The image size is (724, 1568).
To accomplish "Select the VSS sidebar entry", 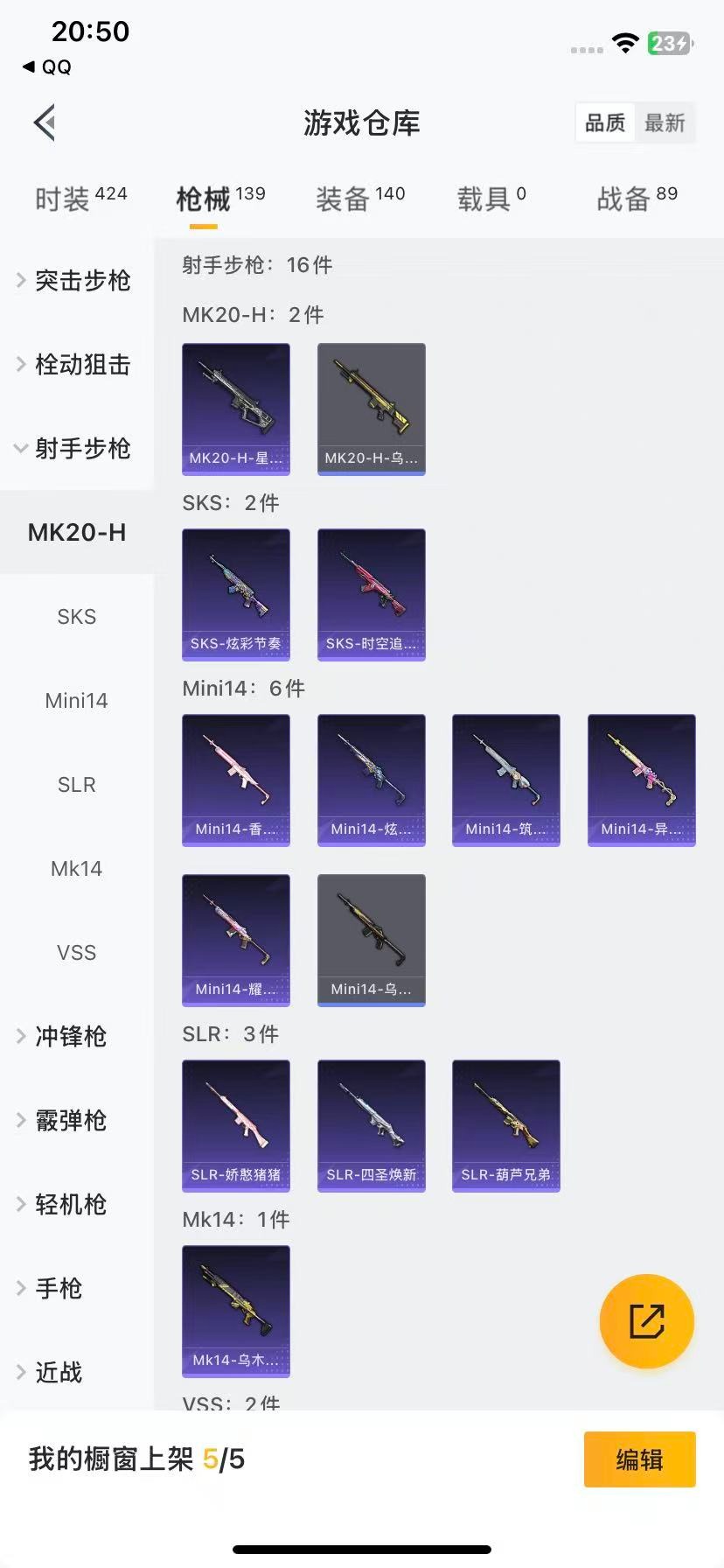I will tap(77, 952).
